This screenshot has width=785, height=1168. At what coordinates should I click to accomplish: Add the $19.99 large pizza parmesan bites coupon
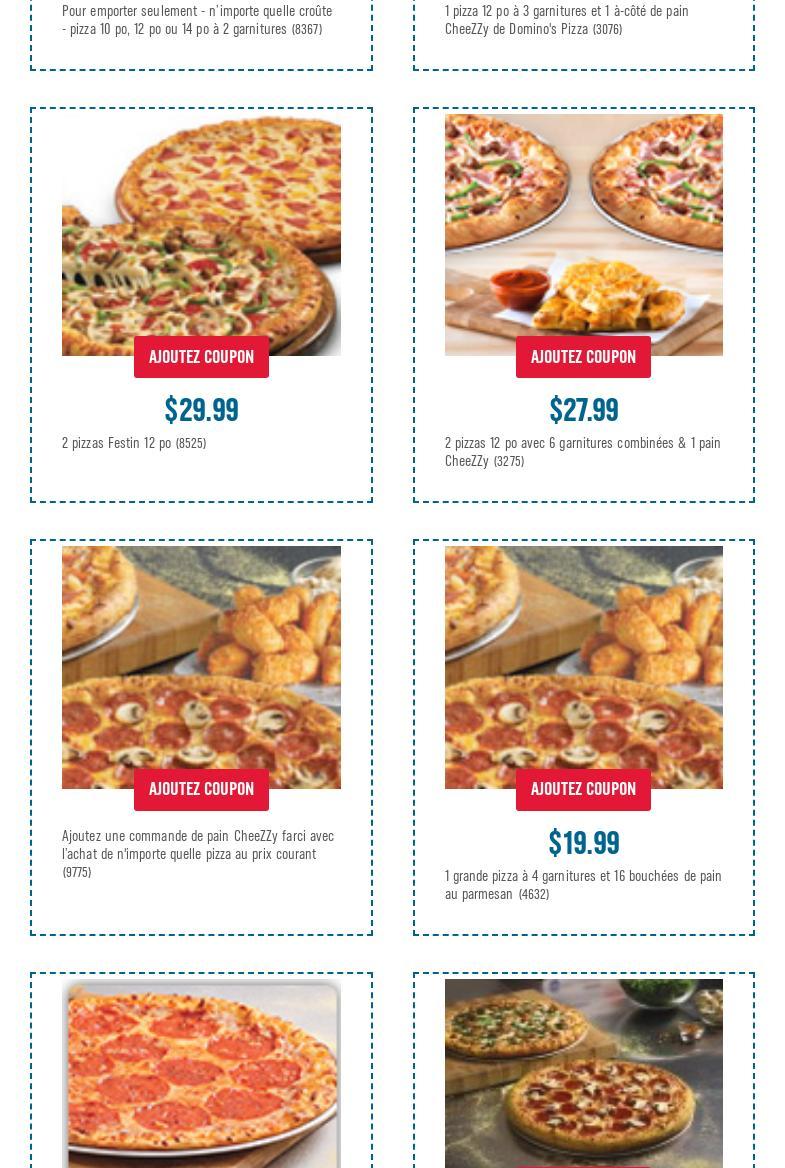(583, 789)
